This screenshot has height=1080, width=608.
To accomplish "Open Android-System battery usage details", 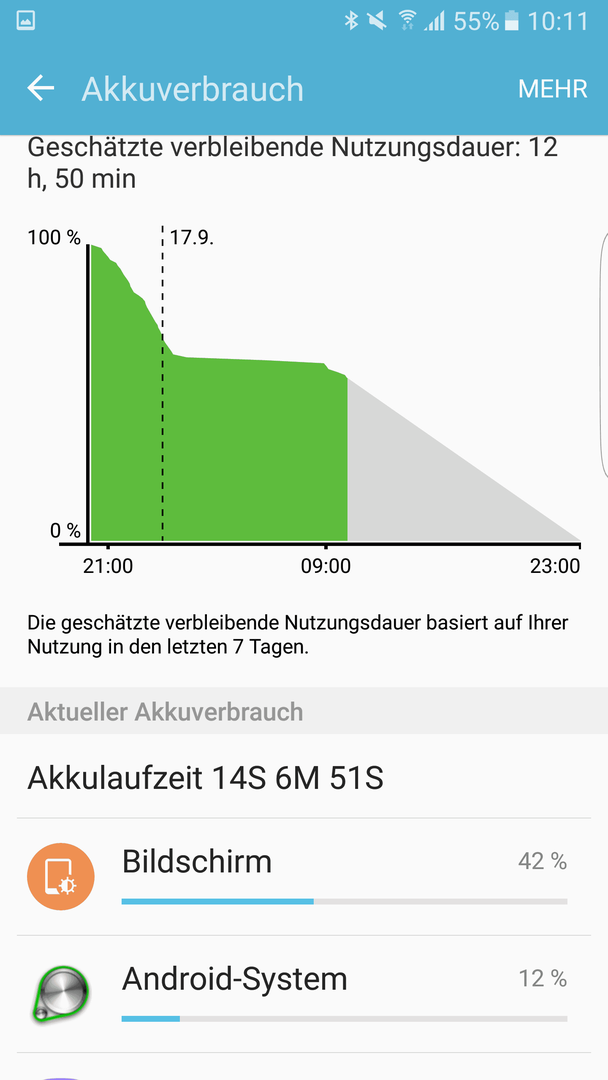I will coord(304,994).
